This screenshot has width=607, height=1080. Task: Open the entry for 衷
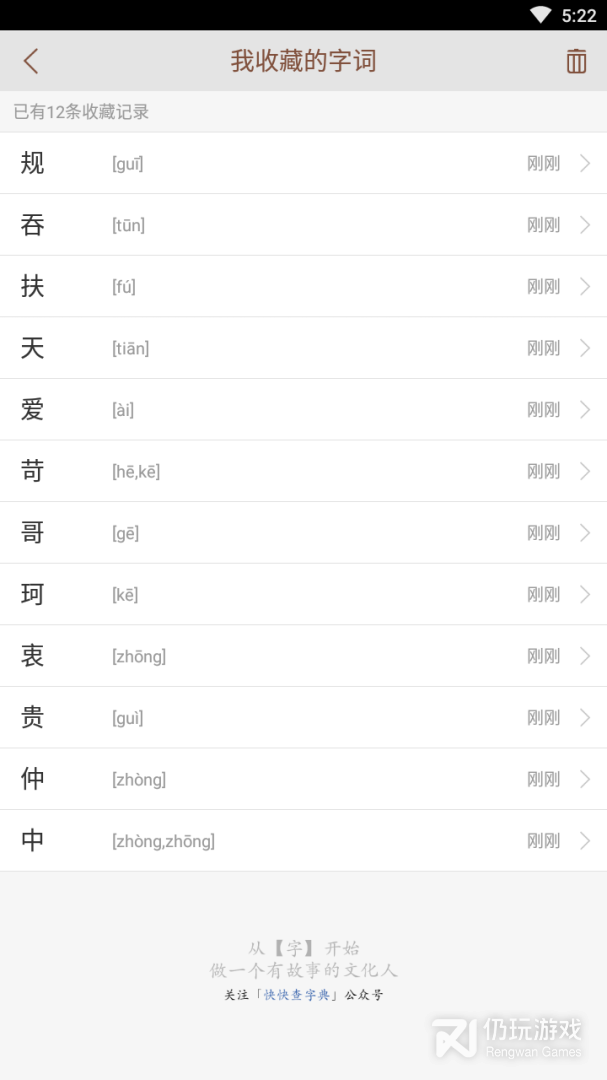[x=303, y=656]
